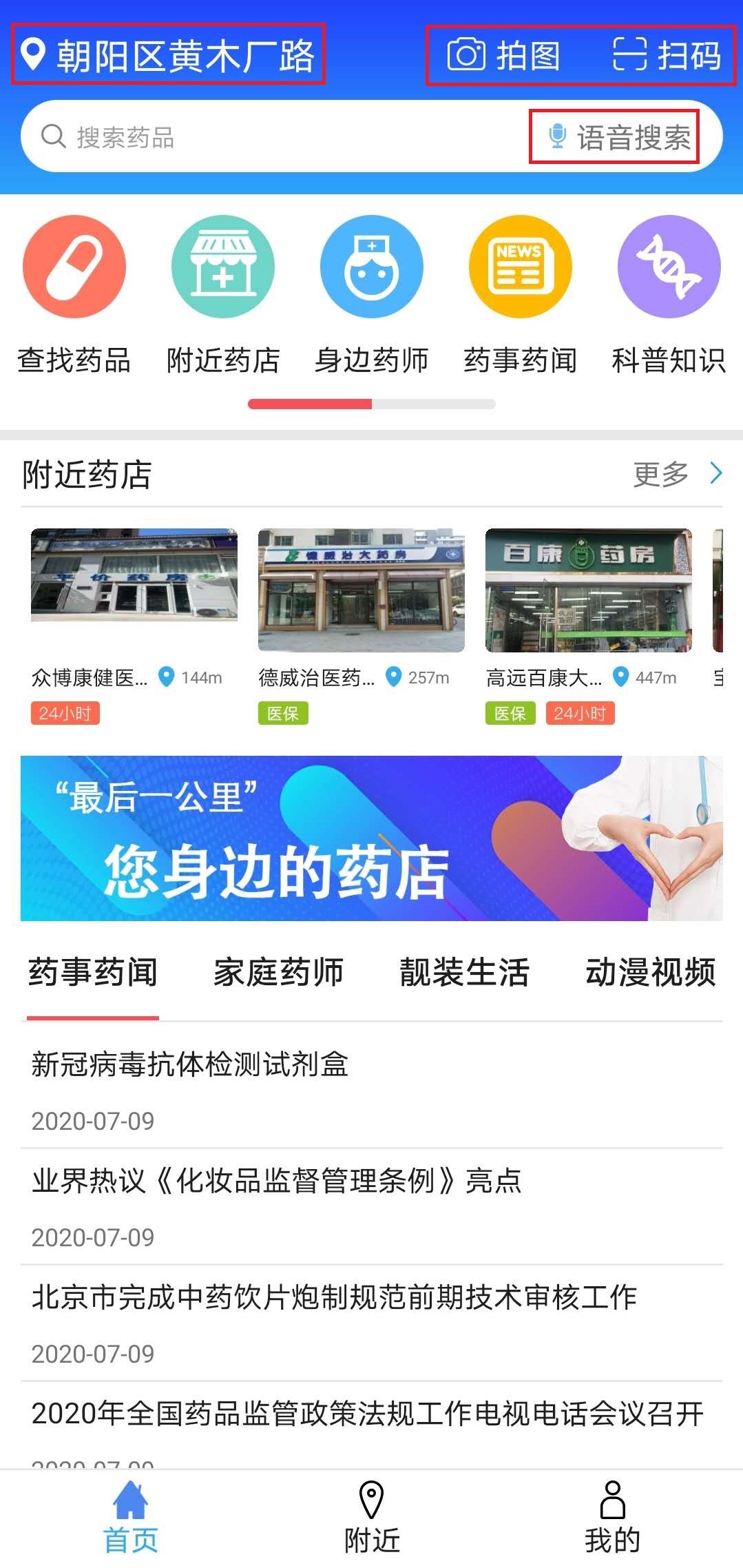Screen dimensions: 743x1568
Task: Tap the 搜索药品 search box
Action: point(275,137)
